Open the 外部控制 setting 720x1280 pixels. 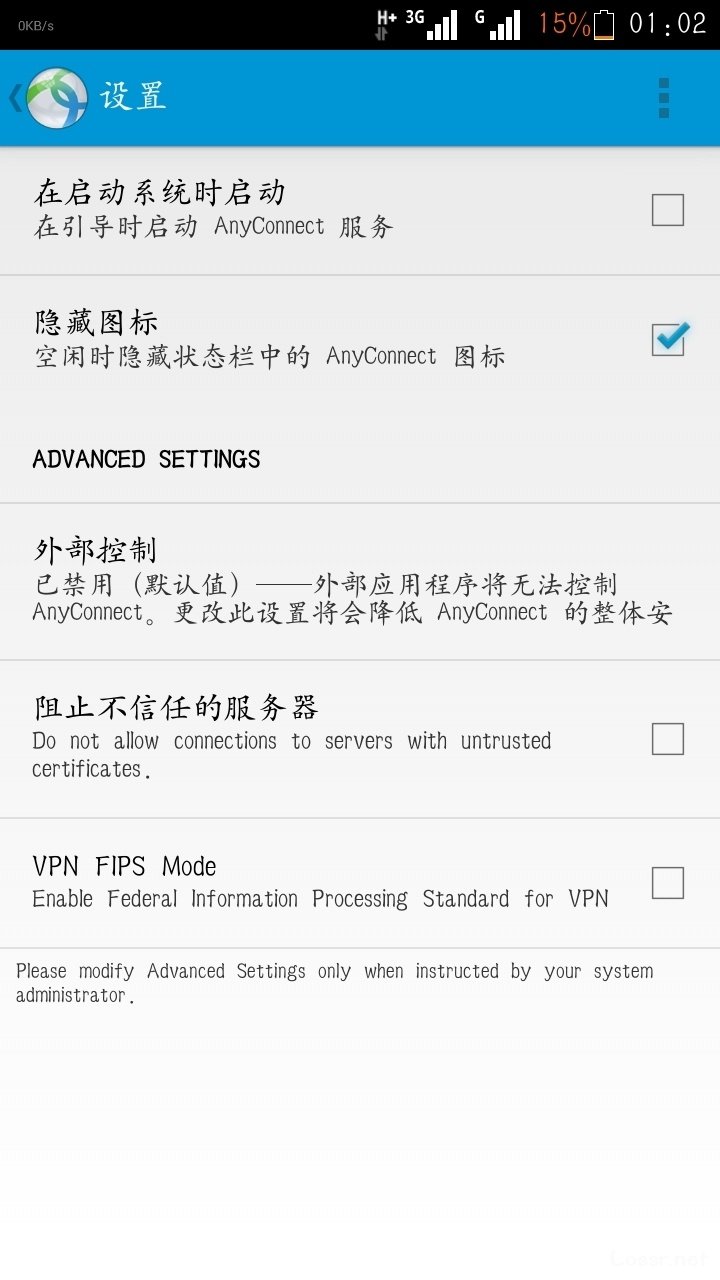point(360,581)
